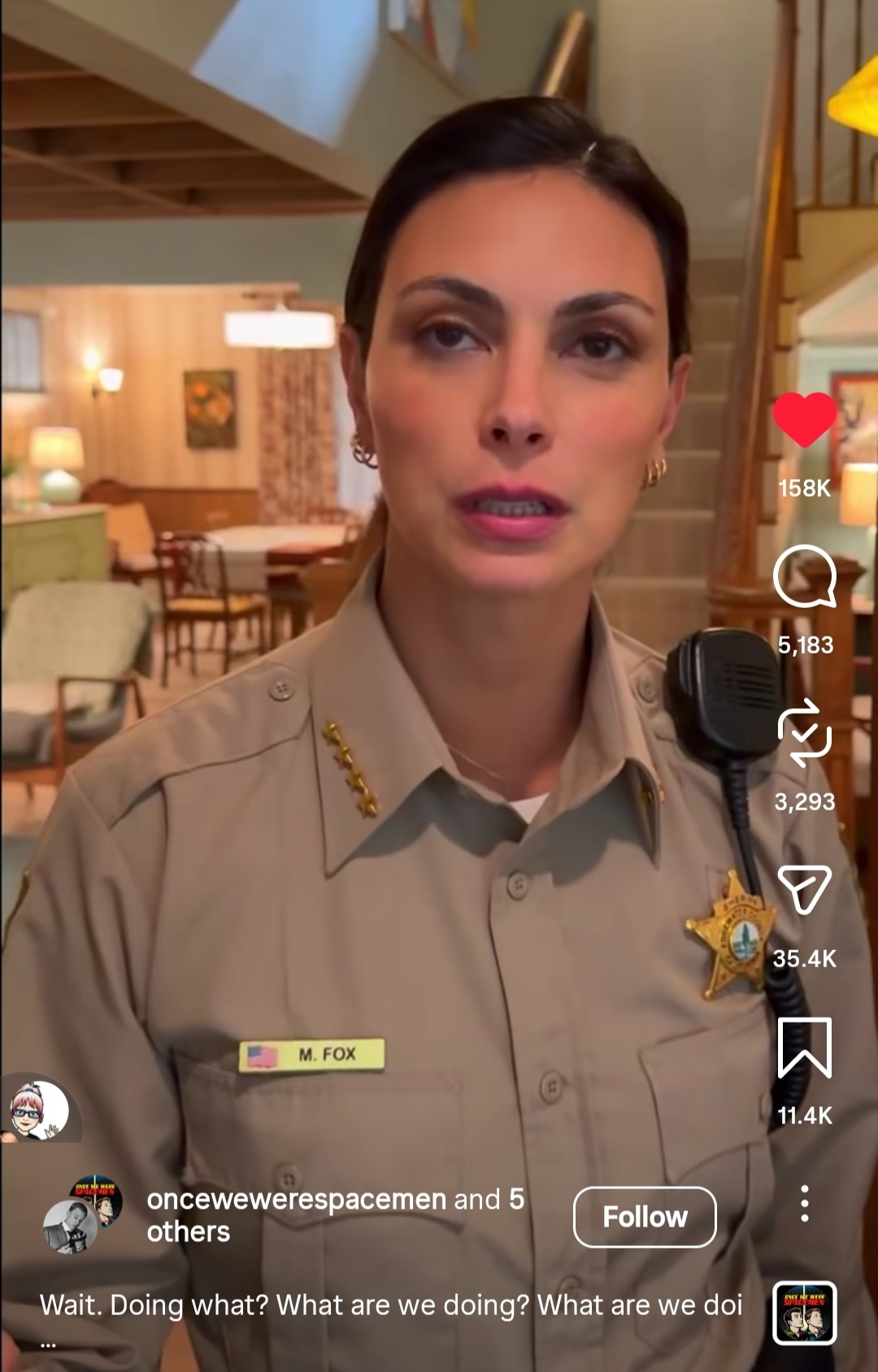Like this reel with the heart icon
This screenshot has height=1372, width=878.
[804, 419]
